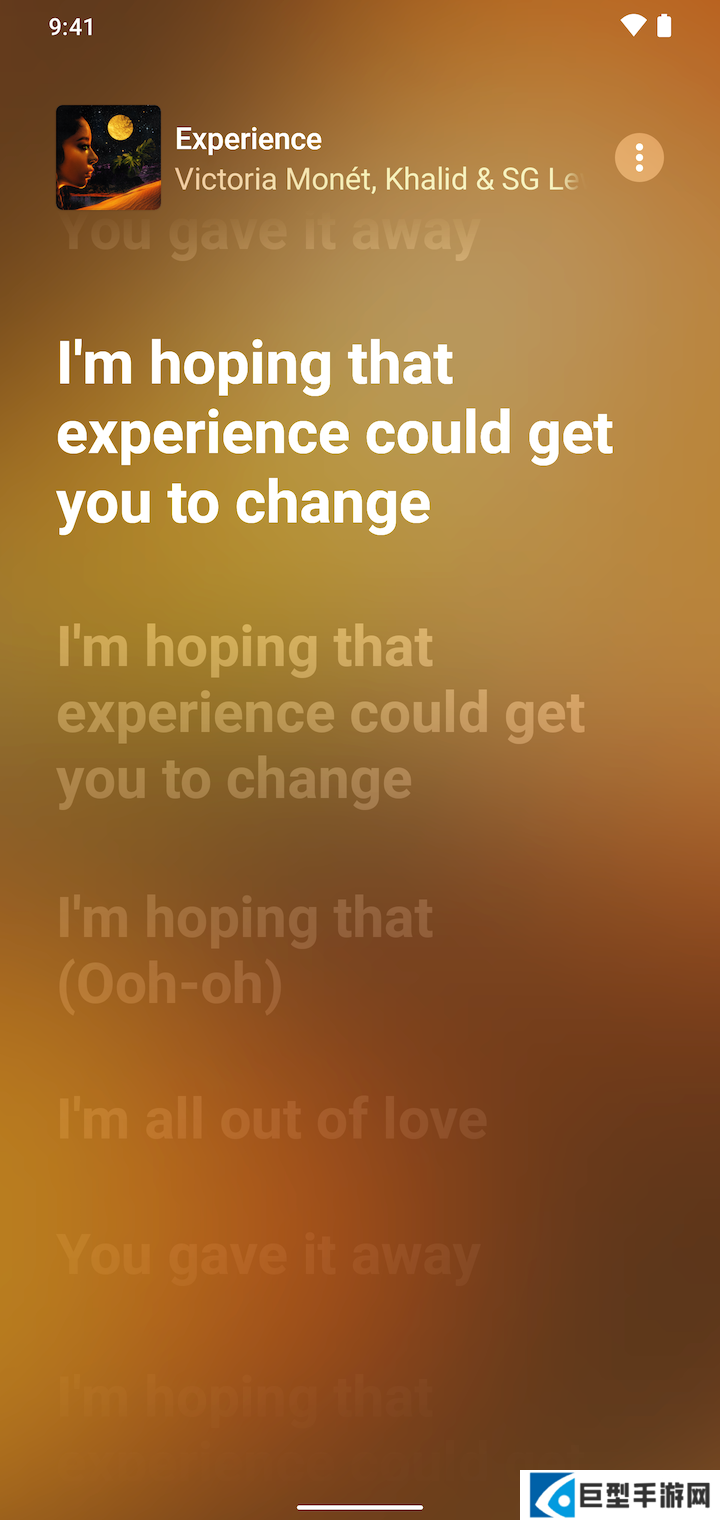The width and height of the screenshot is (720, 1520).
Task: Jump to the lyric "I'm hoping that (Ooh-oh)"
Action: [245, 951]
